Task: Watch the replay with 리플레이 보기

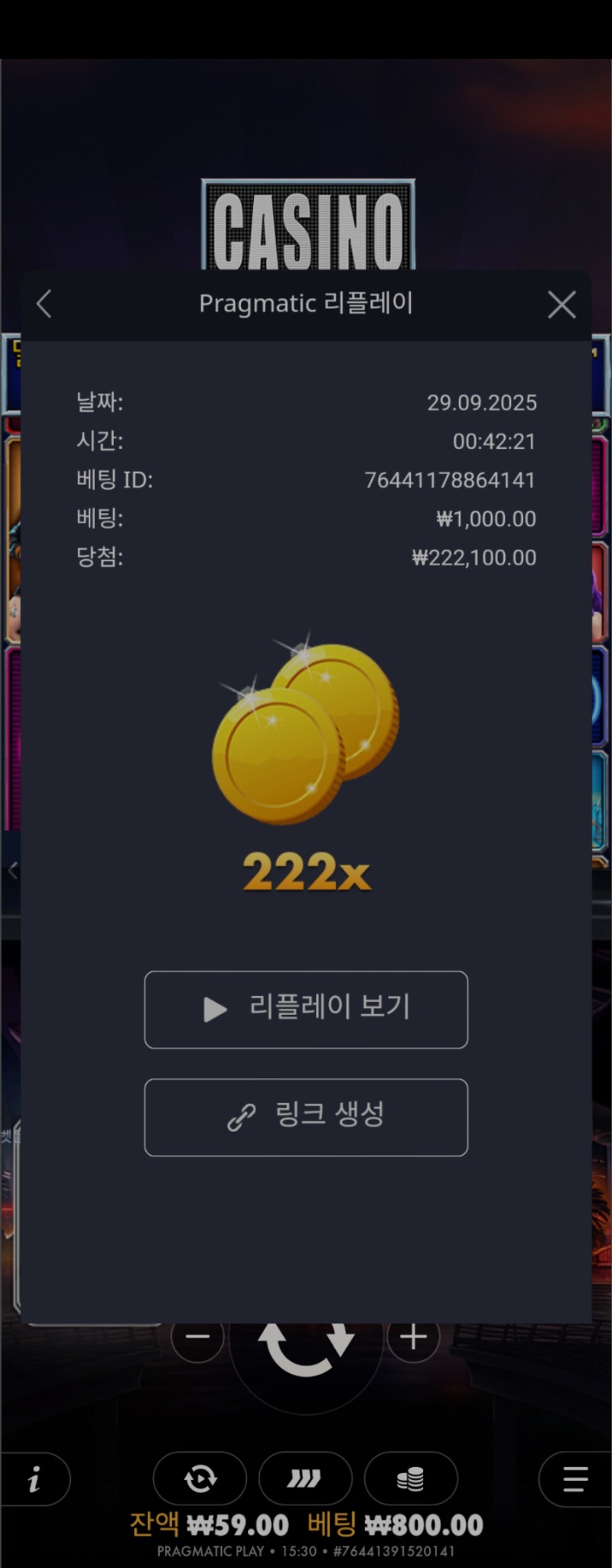Action: [x=306, y=1009]
